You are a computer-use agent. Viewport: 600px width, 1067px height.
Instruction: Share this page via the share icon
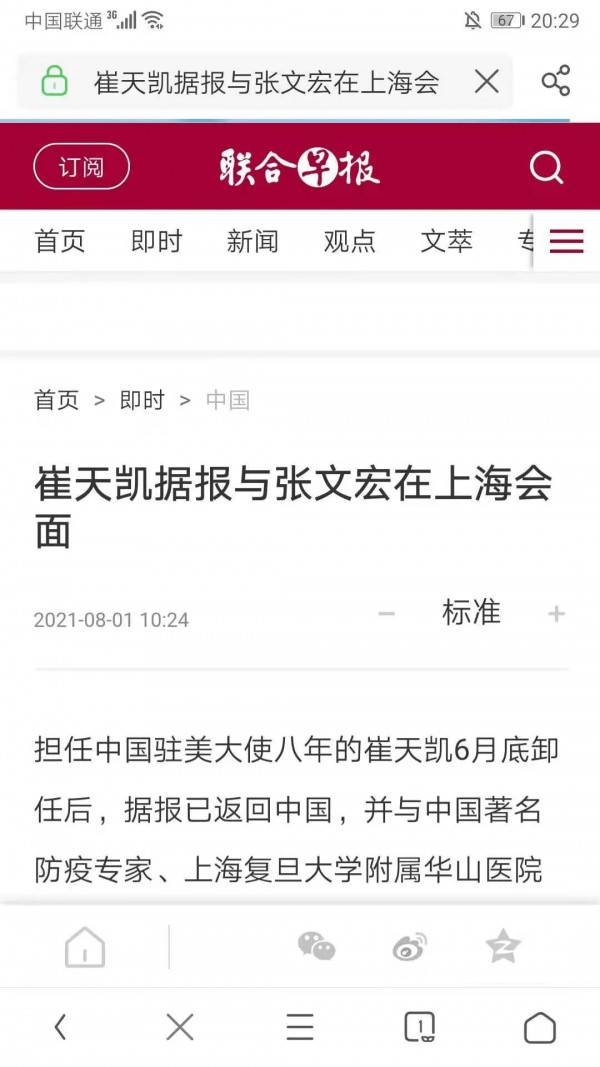click(x=555, y=82)
